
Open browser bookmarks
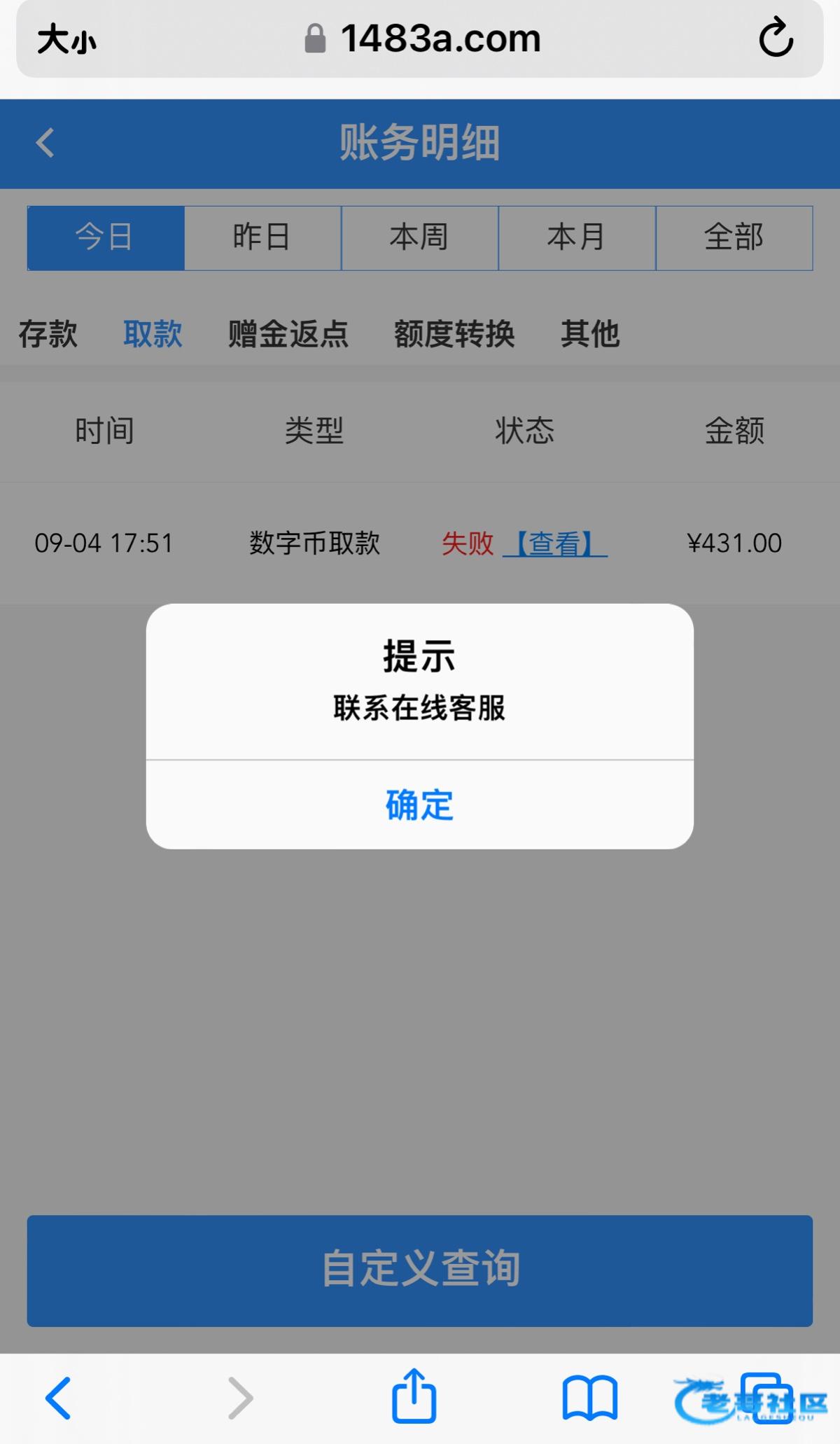(590, 1398)
